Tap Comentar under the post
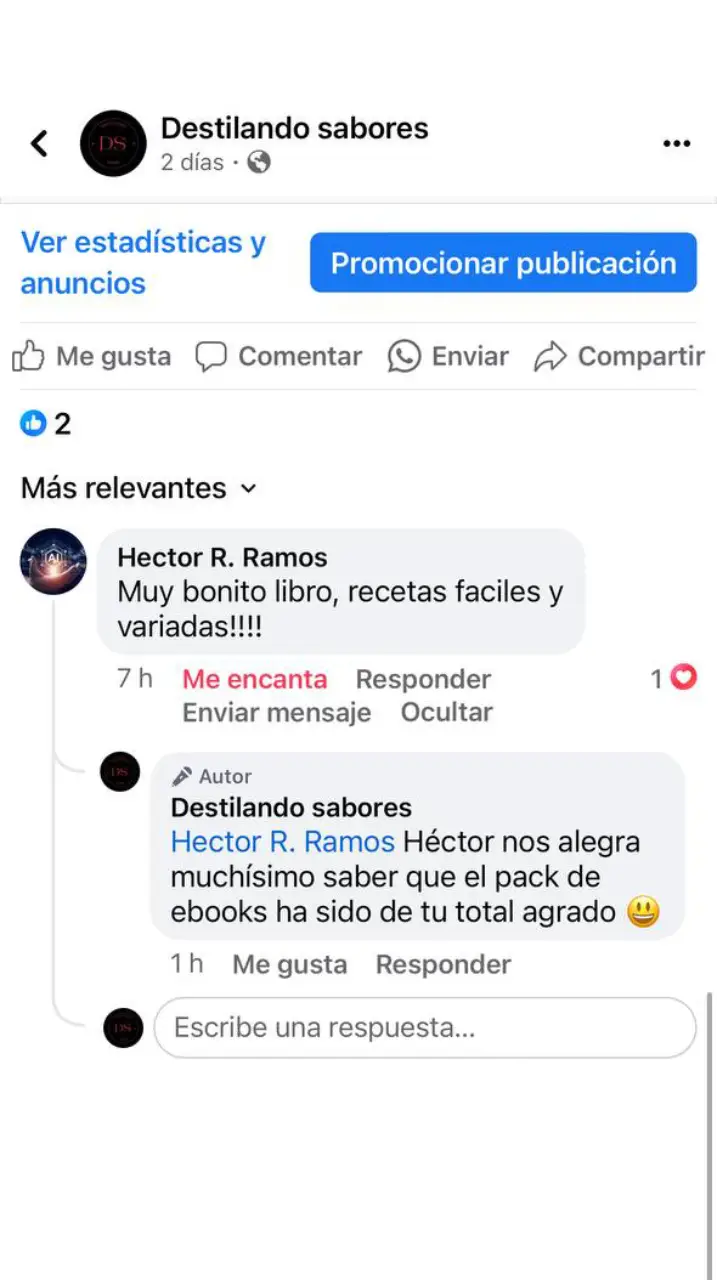 pyautogui.click(x=279, y=356)
